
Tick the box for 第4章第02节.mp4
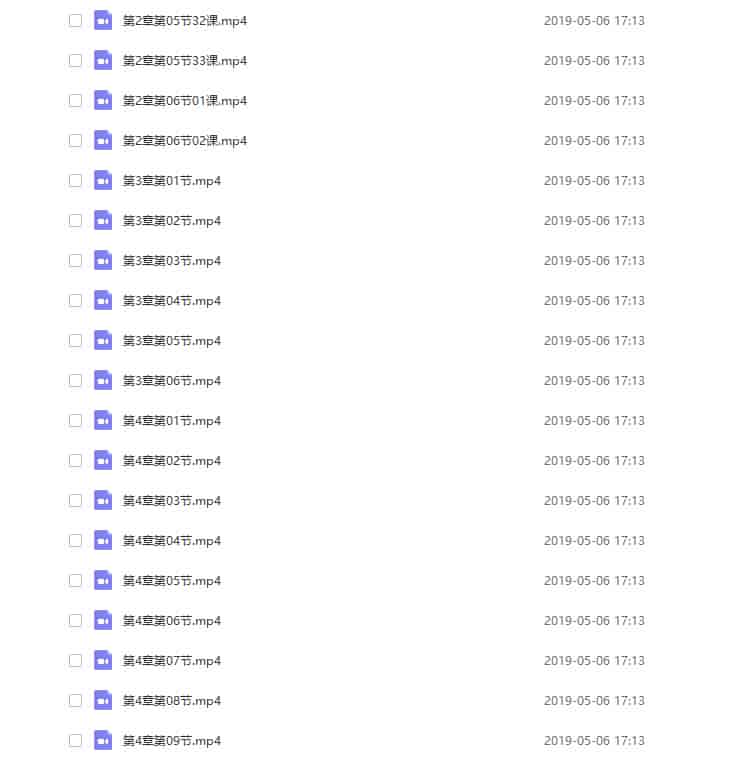click(x=75, y=460)
